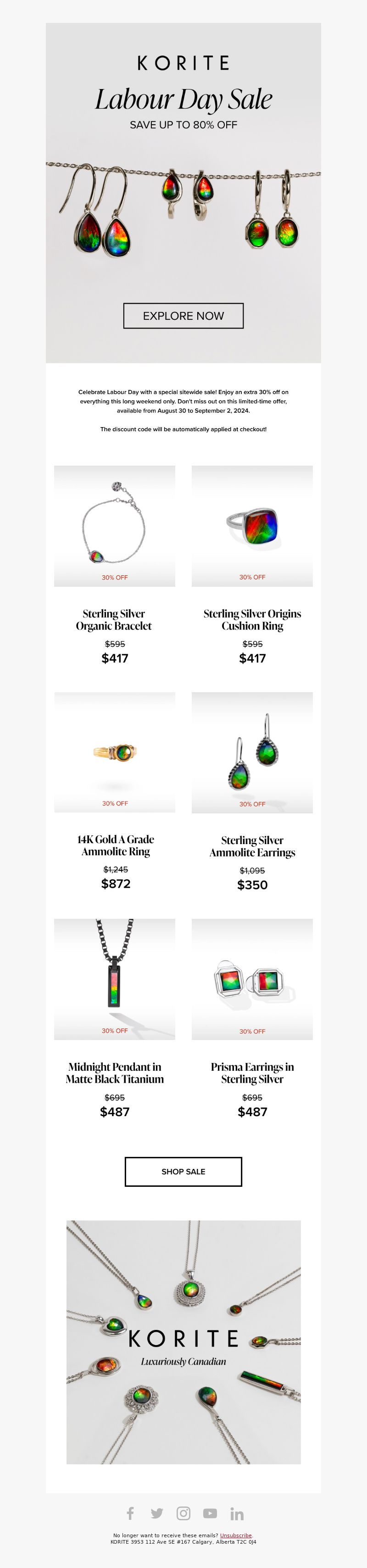Open Korite's YouTube channel
Screen dimensions: 367x1568
[210, 1513]
